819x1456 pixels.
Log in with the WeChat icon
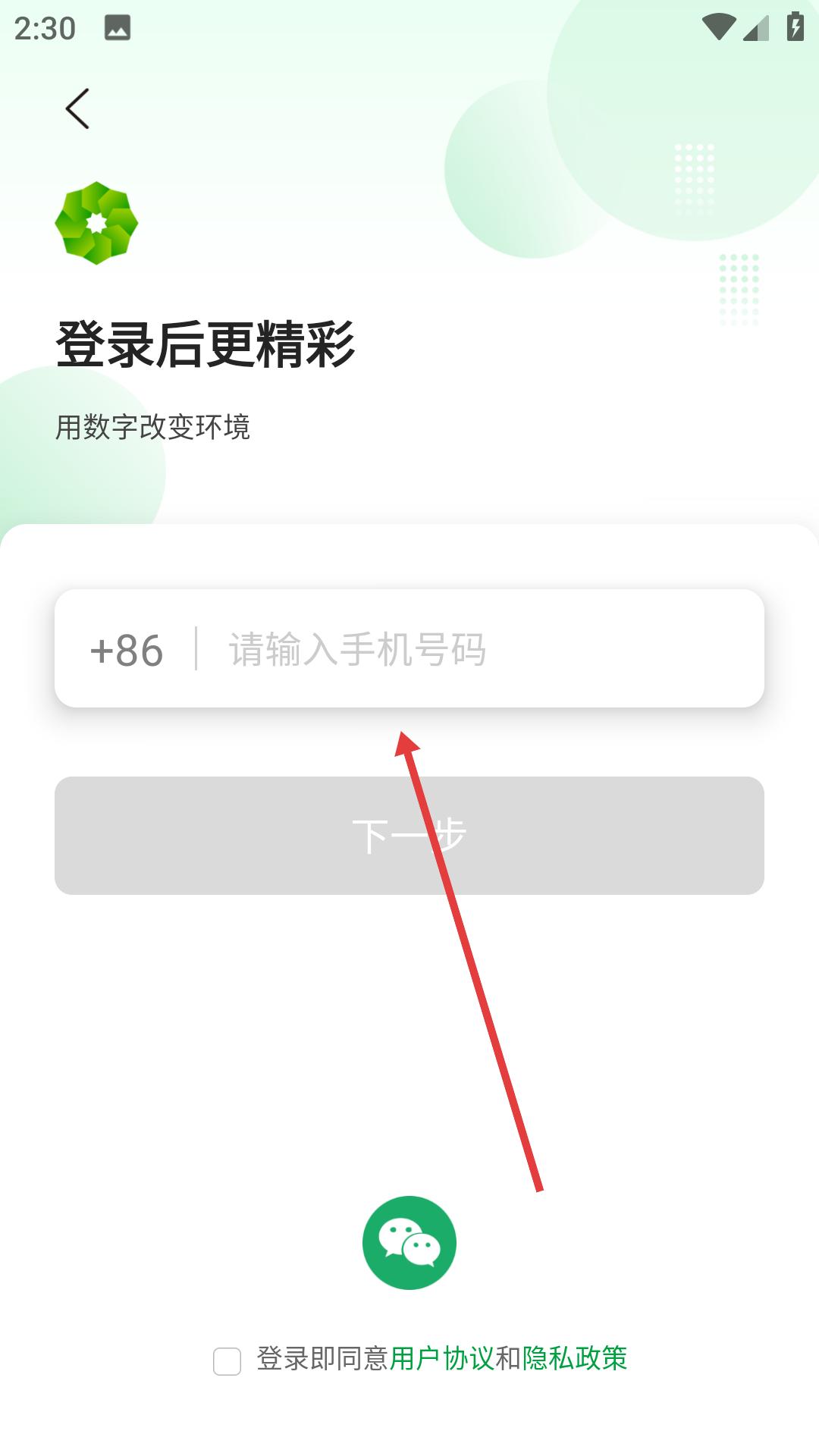coord(409,1243)
